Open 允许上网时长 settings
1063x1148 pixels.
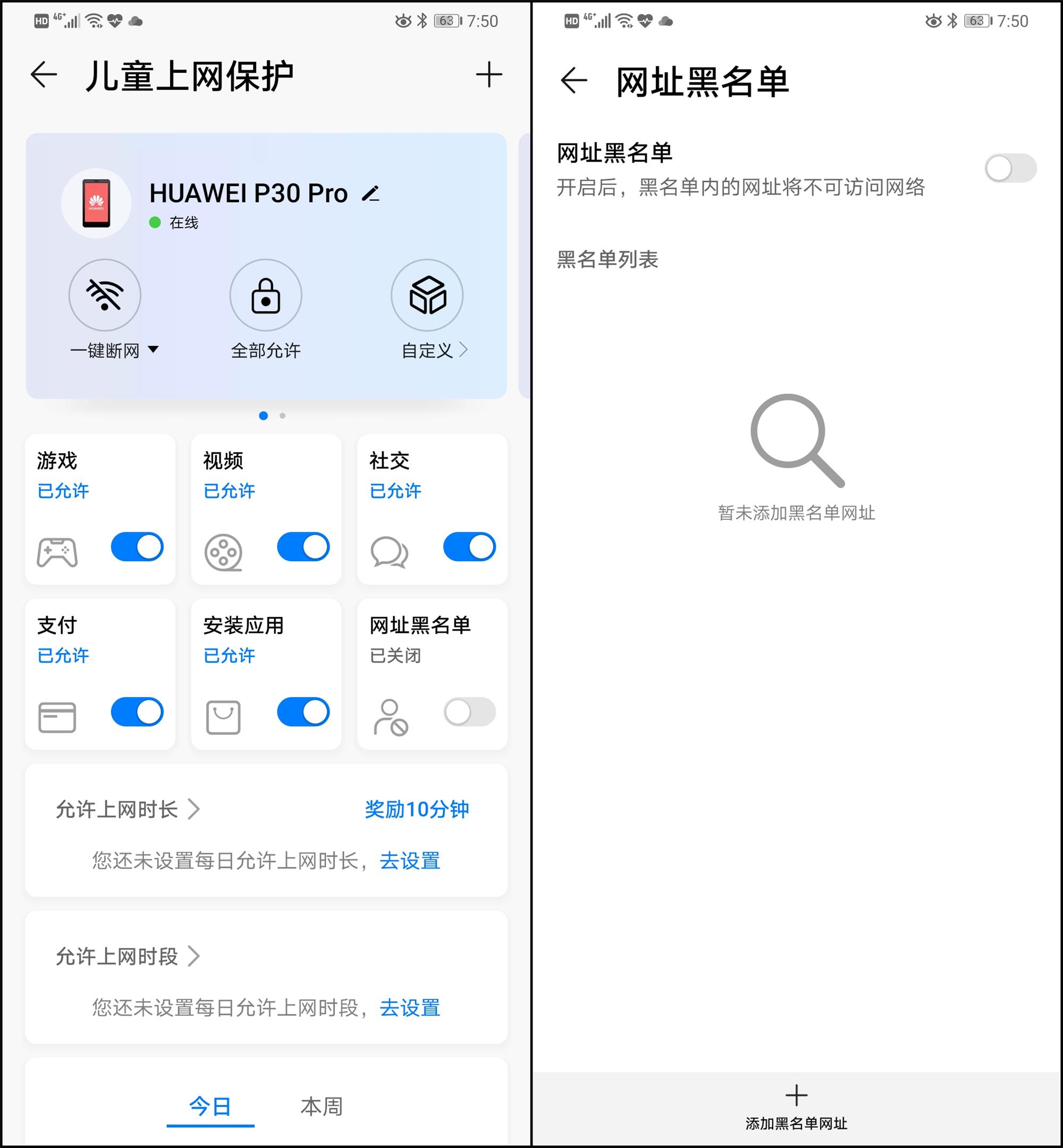coord(127,809)
